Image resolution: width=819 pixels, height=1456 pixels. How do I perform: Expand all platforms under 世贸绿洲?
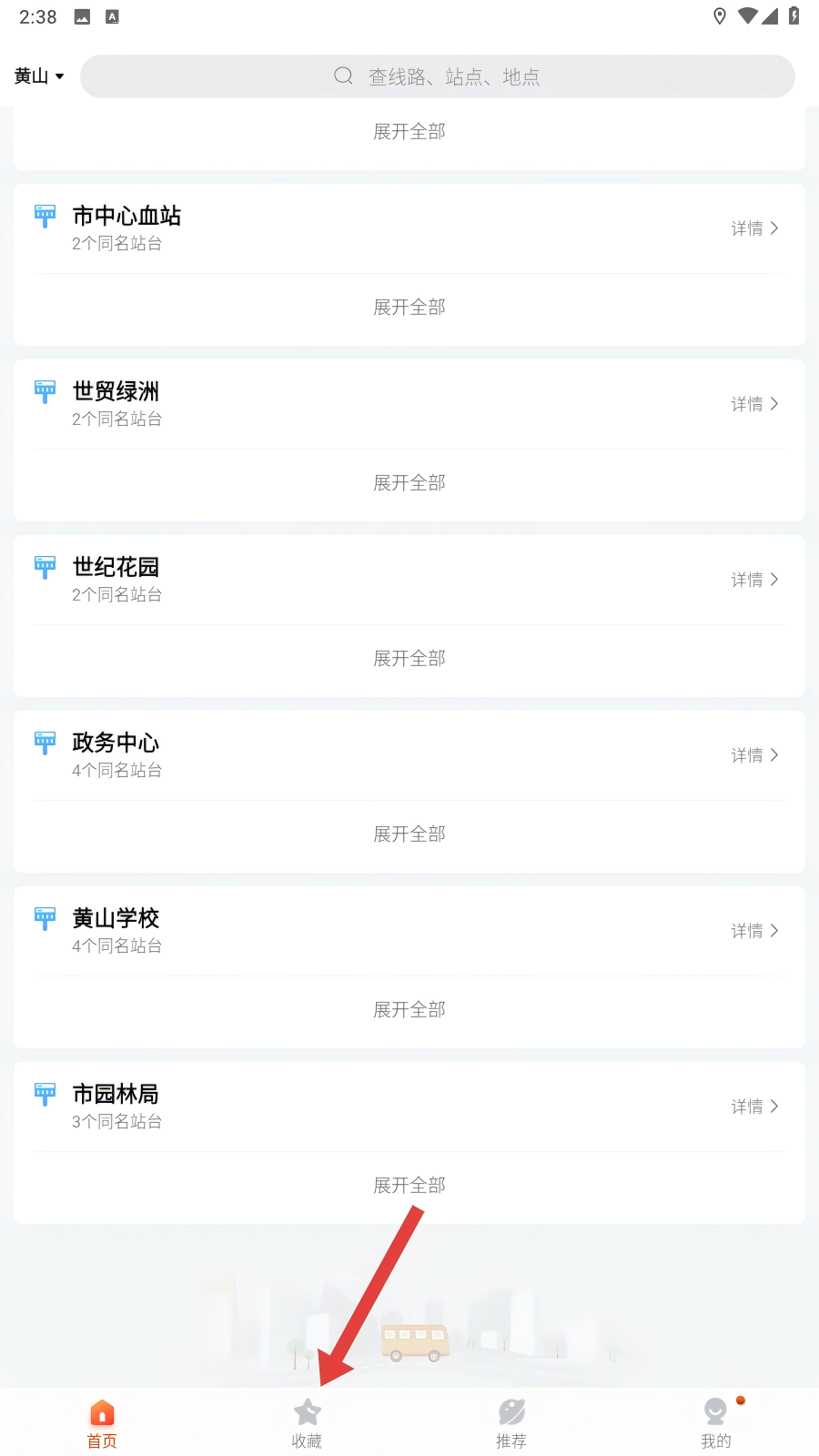click(409, 483)
